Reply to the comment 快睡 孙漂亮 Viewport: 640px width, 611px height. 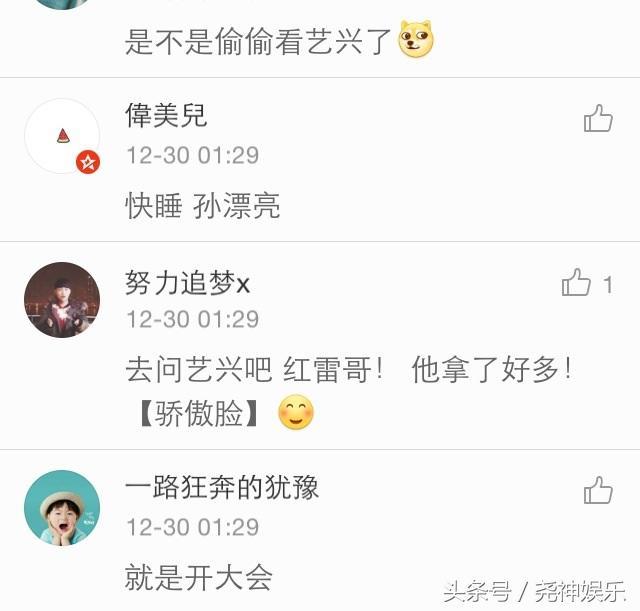click(x=203, y=206)
